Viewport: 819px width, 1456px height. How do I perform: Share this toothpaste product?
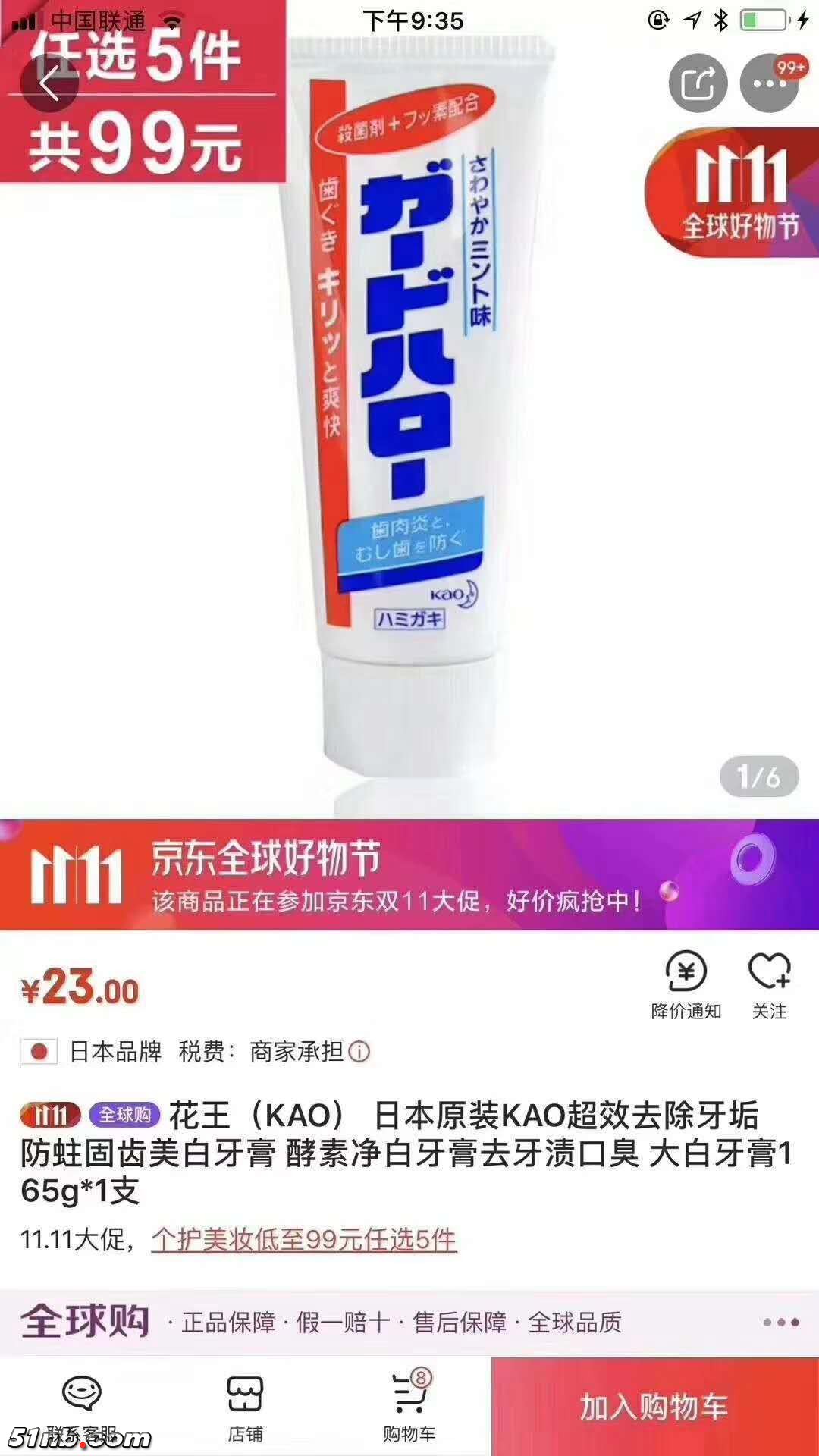pyautogui.click(x=698, y=83)
